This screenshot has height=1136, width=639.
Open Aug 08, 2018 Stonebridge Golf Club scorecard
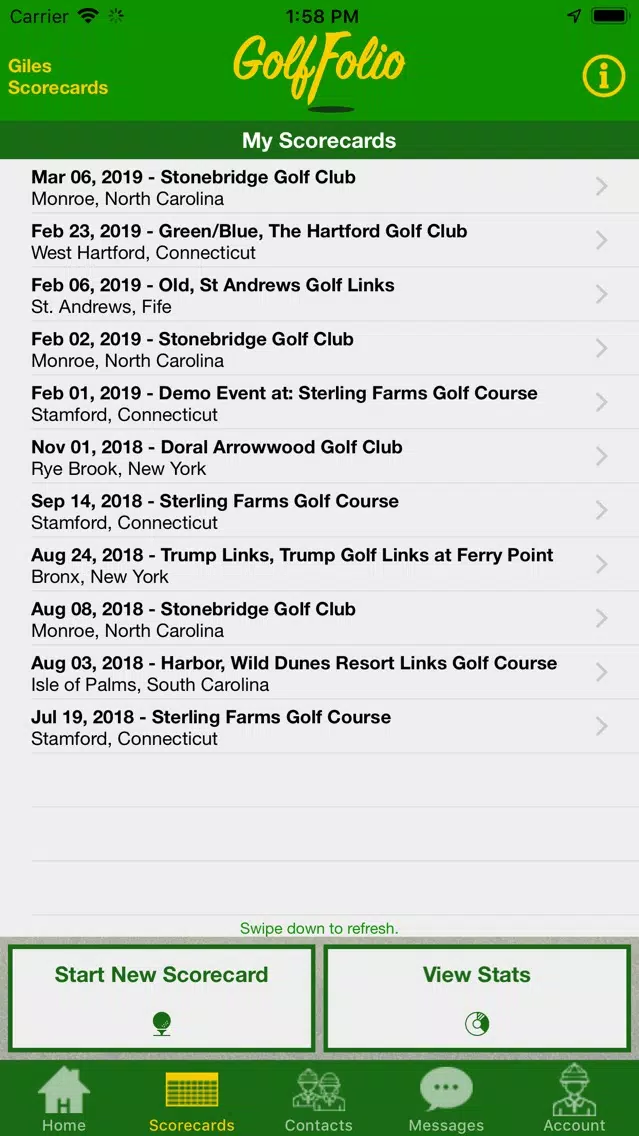tap(320, 619)
